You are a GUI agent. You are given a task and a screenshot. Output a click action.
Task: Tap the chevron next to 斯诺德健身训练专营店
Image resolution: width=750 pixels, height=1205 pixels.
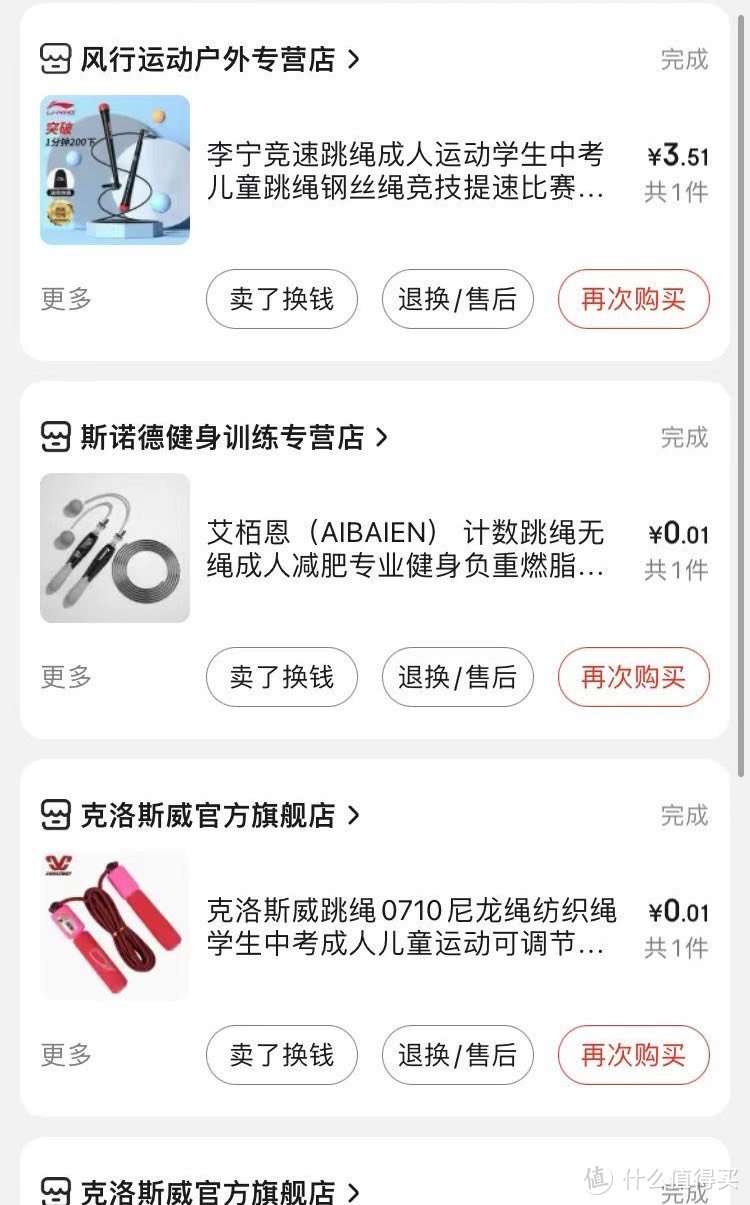pos(383,438)
